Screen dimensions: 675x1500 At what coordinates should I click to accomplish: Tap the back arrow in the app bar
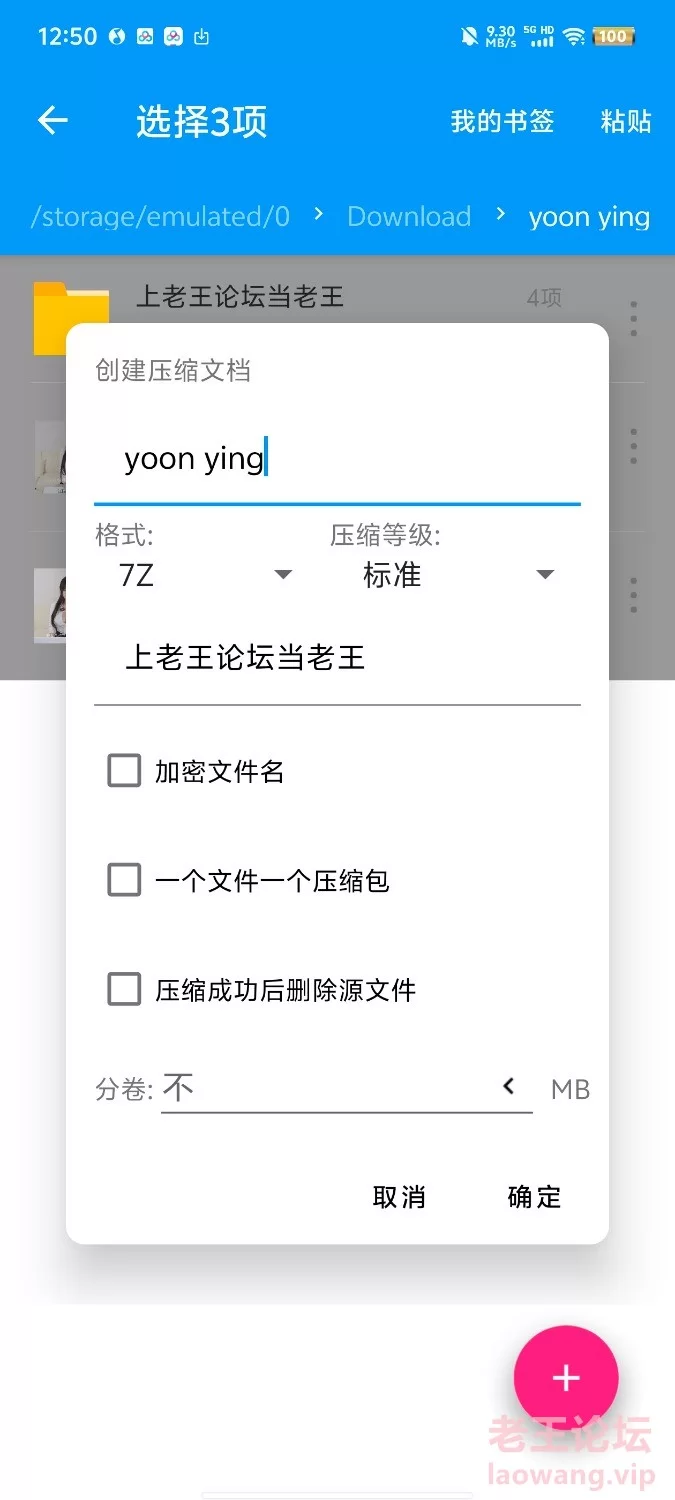click(52, 121)
